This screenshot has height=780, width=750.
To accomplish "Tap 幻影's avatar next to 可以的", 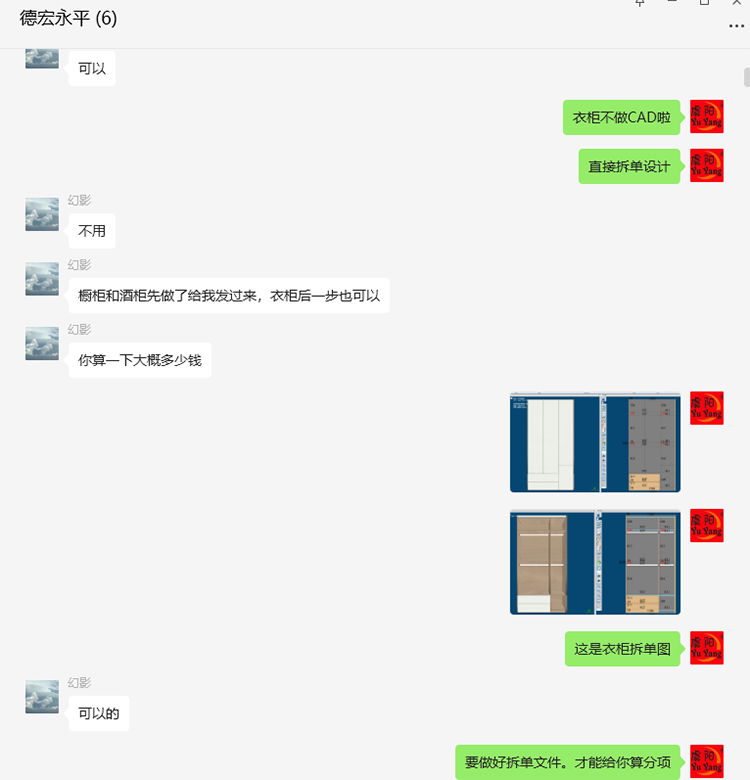I will point(42,697).
